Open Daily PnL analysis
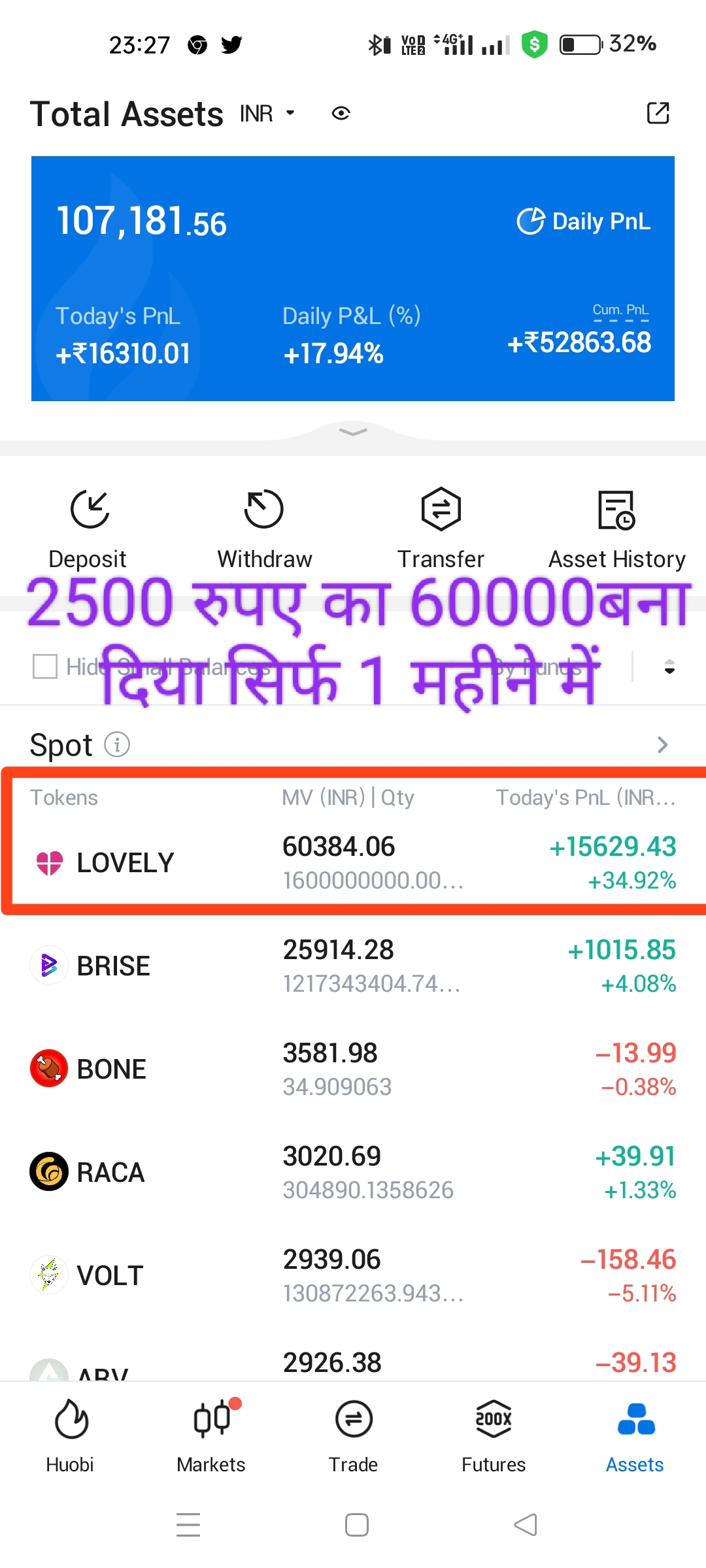The width and height of the screenshot is (706, 1568). tap(584, 221)
